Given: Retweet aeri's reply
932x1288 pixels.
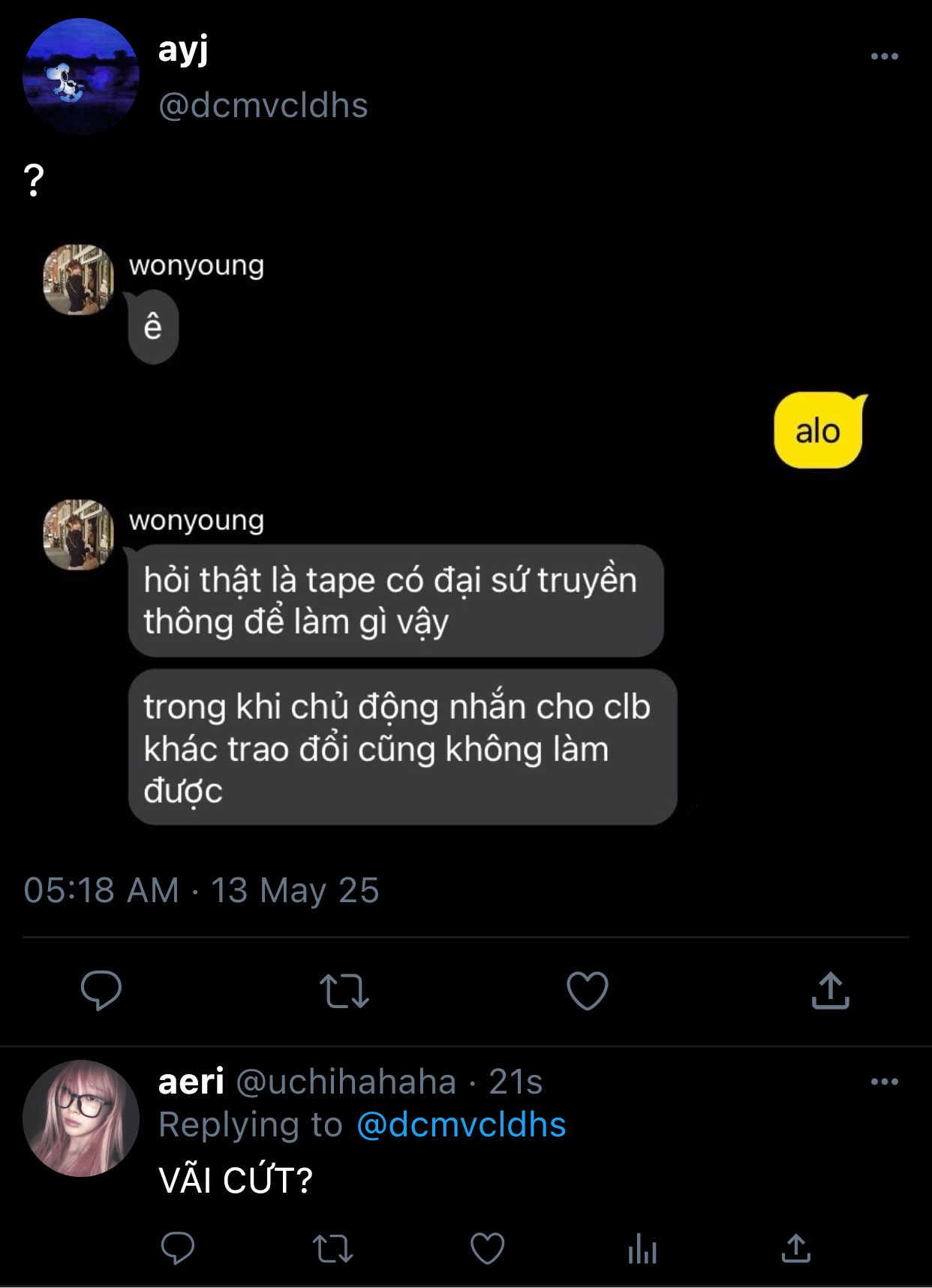Looking at the screenshot, I should tap(332, 1249).
